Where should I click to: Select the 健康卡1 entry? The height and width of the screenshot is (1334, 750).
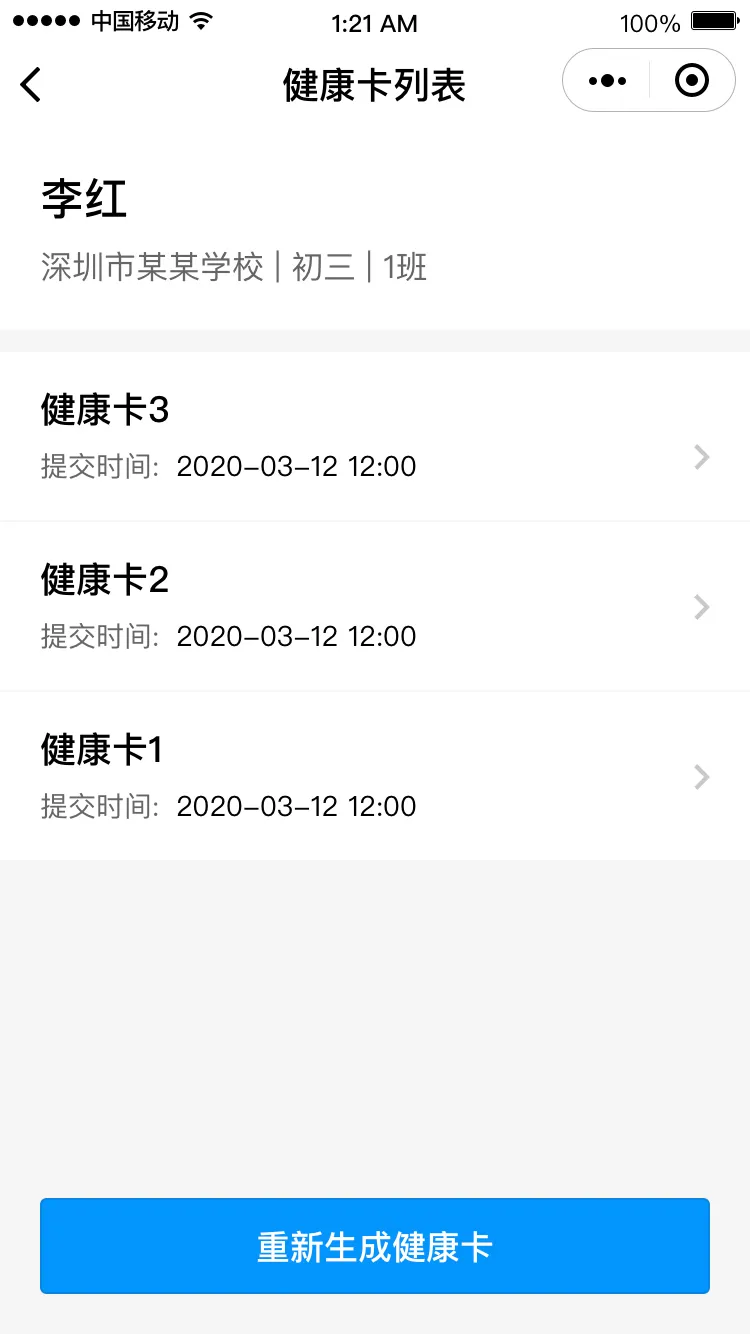374,777
